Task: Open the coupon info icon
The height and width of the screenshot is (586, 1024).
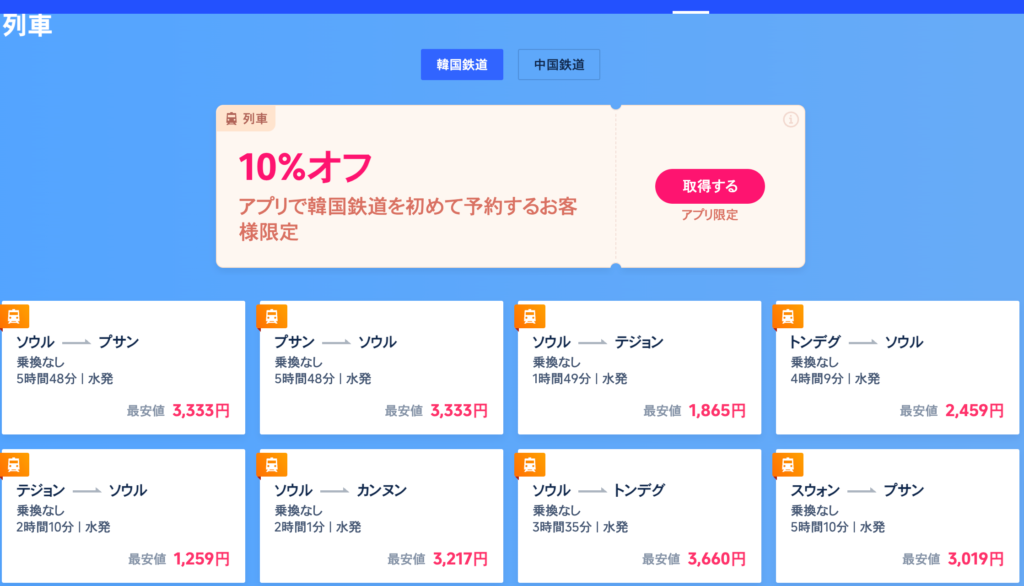Action: pos(790,120)
